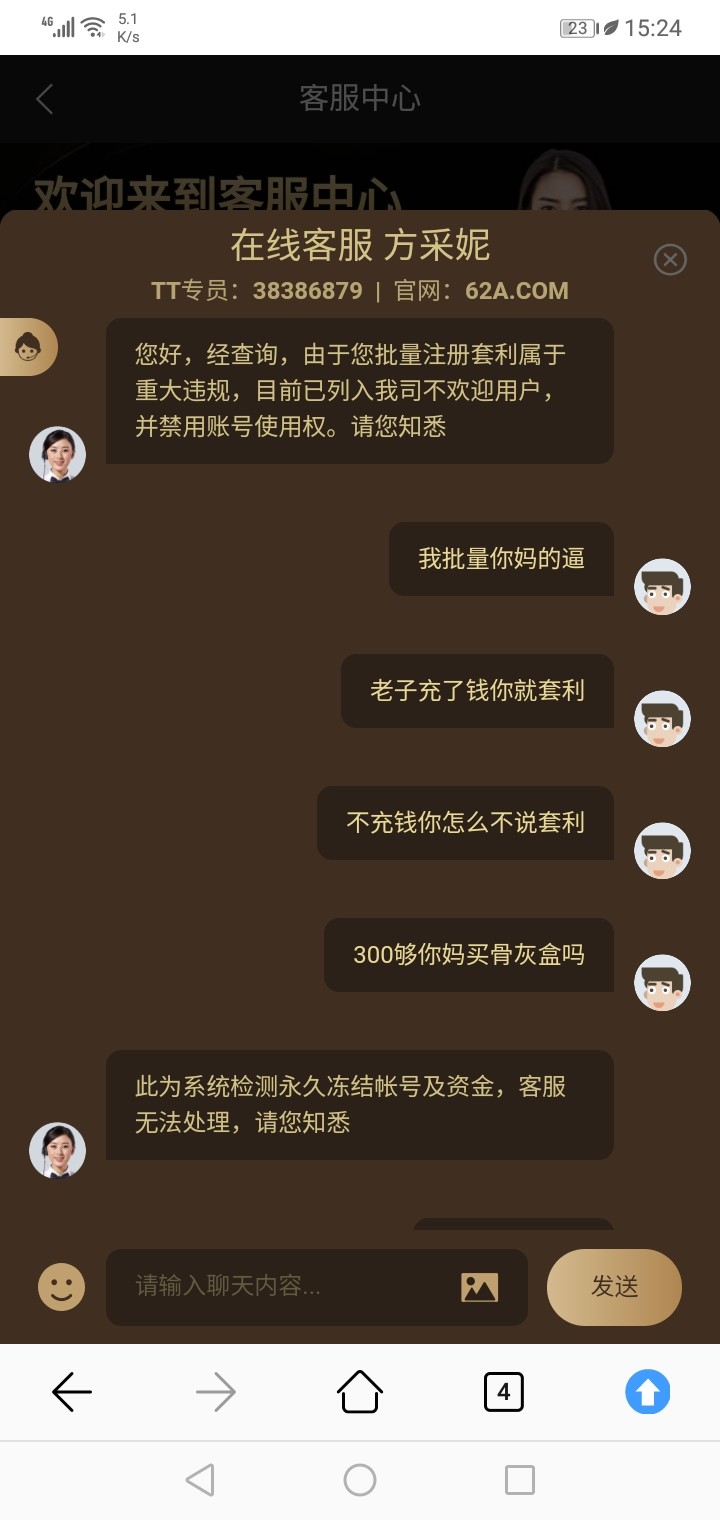Close the online customer service chat panel
The height and width of the screenshot is (1520, 720).
669,260
